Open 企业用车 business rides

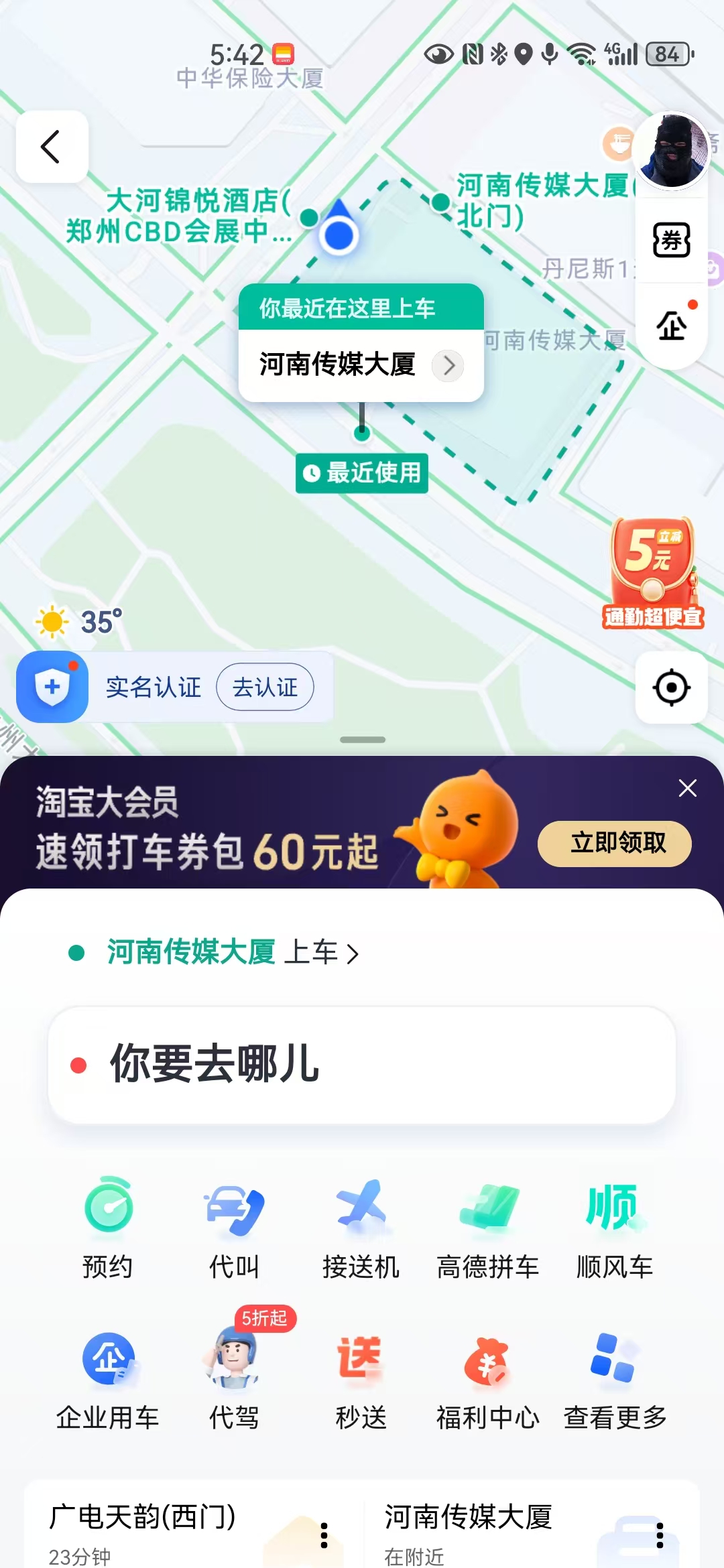pos(108,1380)
